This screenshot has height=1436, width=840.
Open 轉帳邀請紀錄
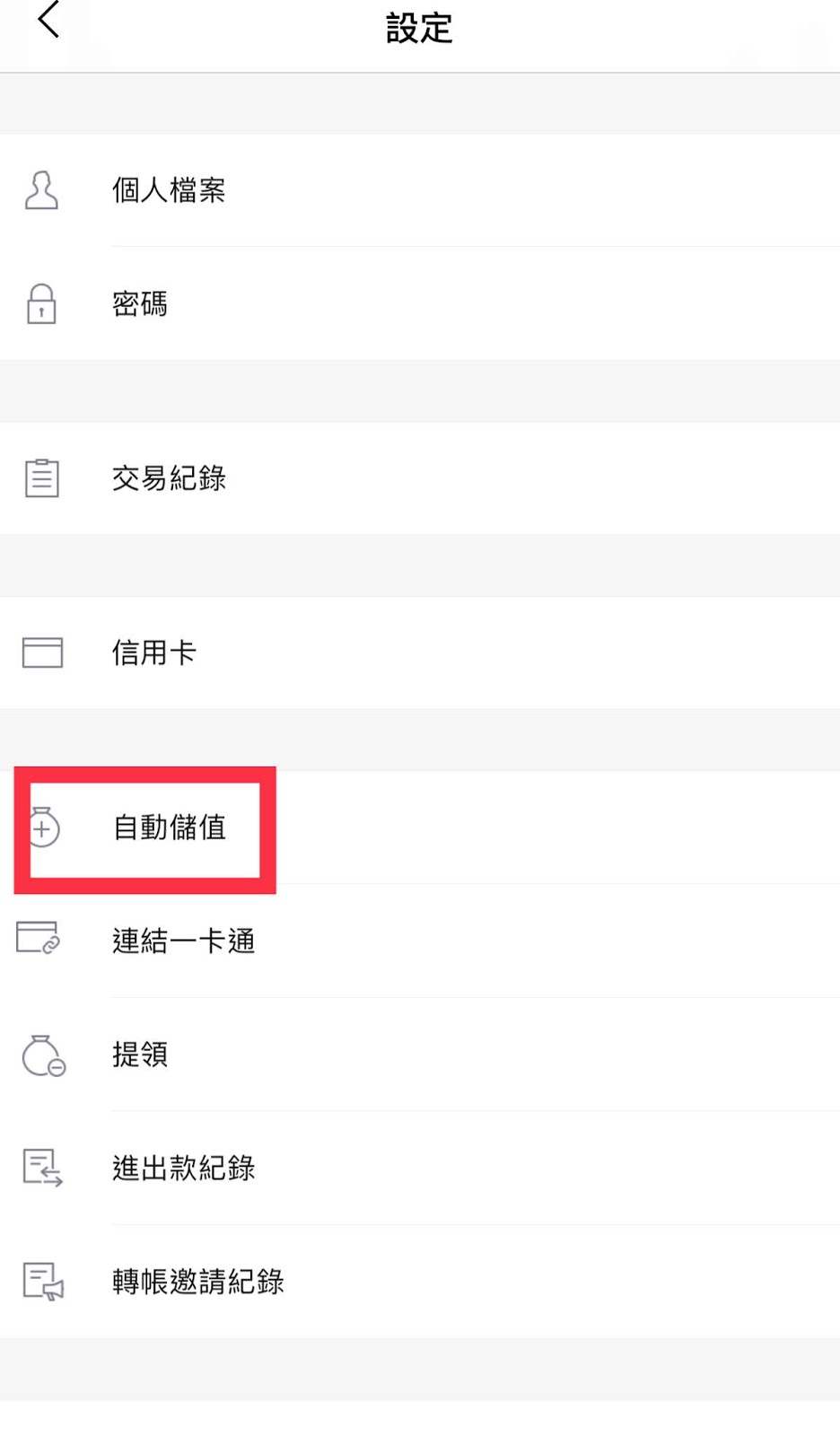[x=420, y=1282]
